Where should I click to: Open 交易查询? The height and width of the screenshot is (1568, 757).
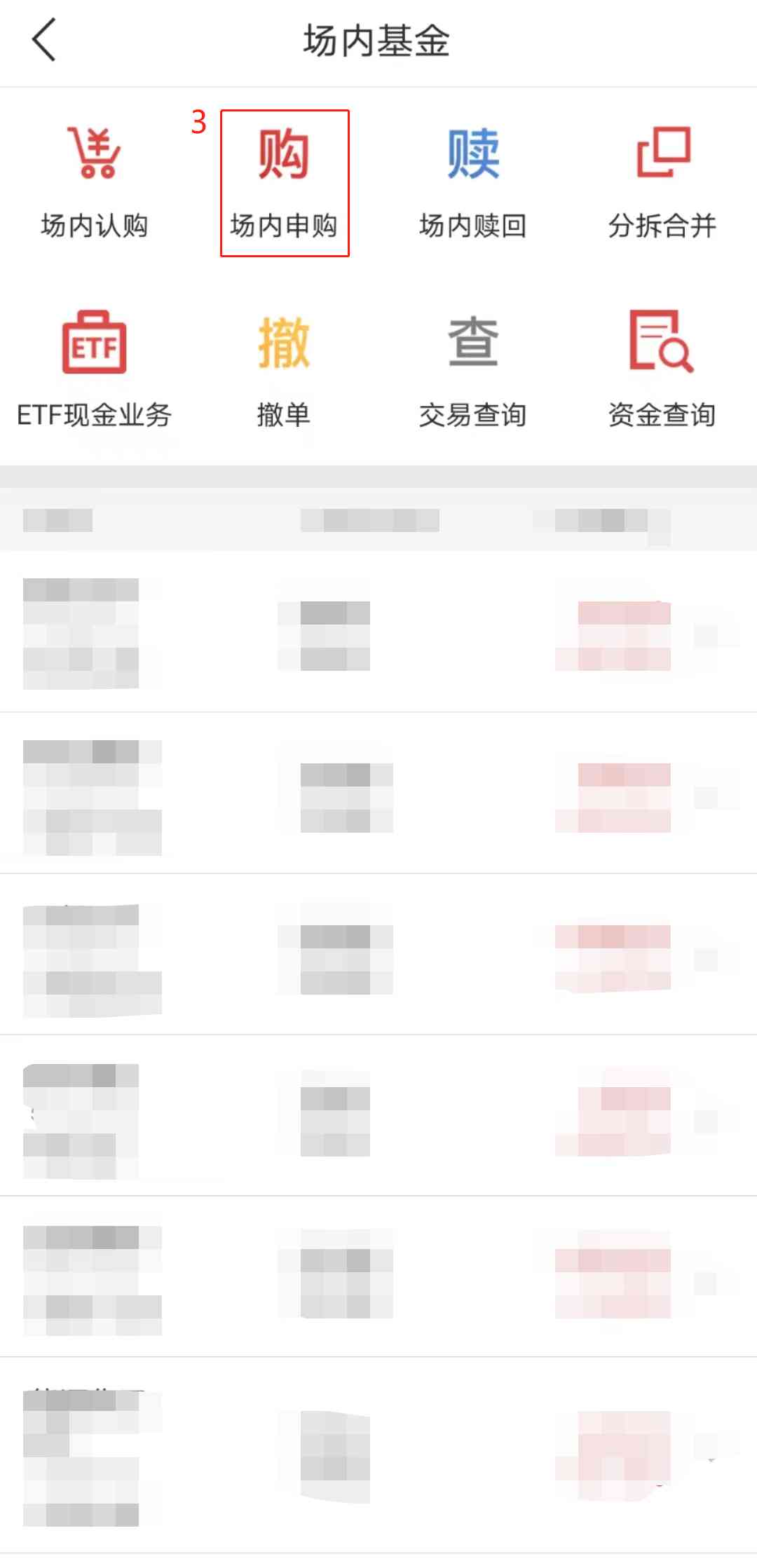click(x=473, y=369)
